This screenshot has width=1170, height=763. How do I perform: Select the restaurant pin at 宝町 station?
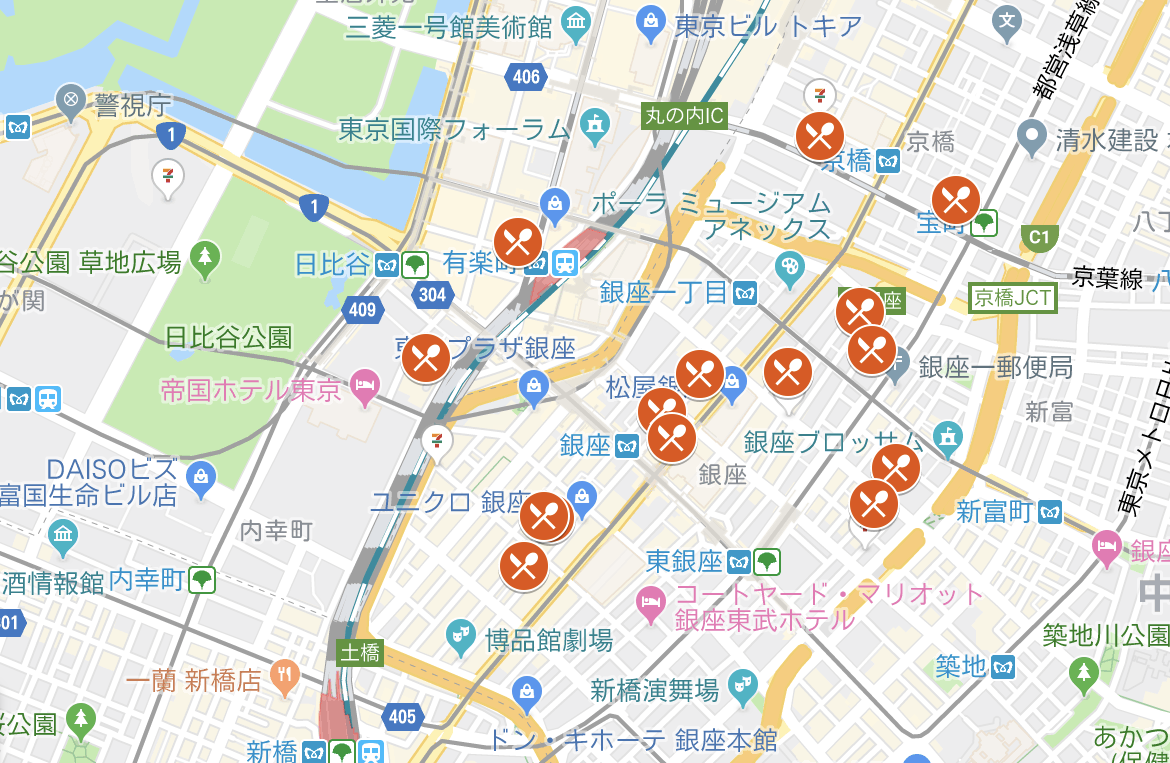[956, 200]
